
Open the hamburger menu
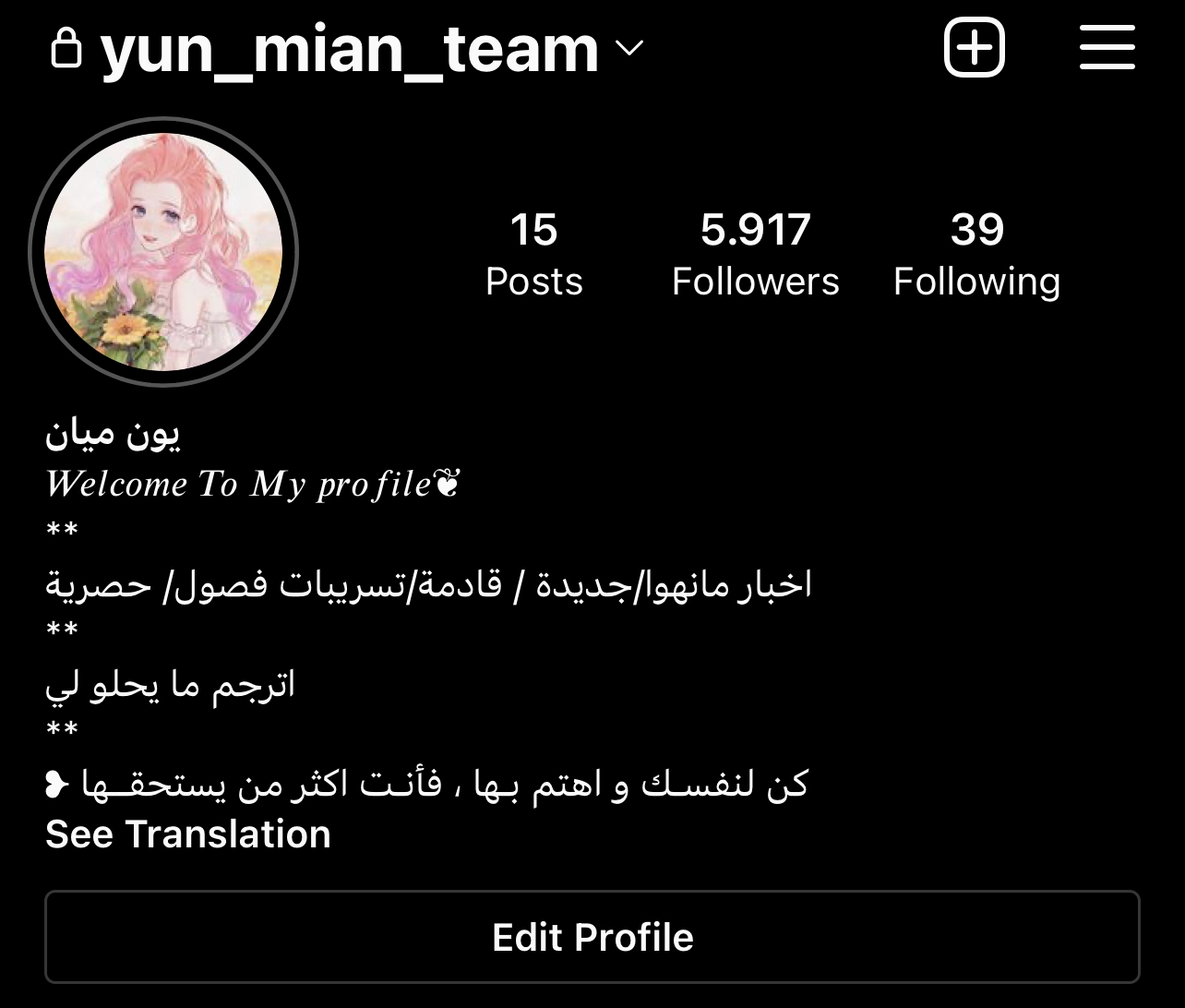[x=1107, y=47]
